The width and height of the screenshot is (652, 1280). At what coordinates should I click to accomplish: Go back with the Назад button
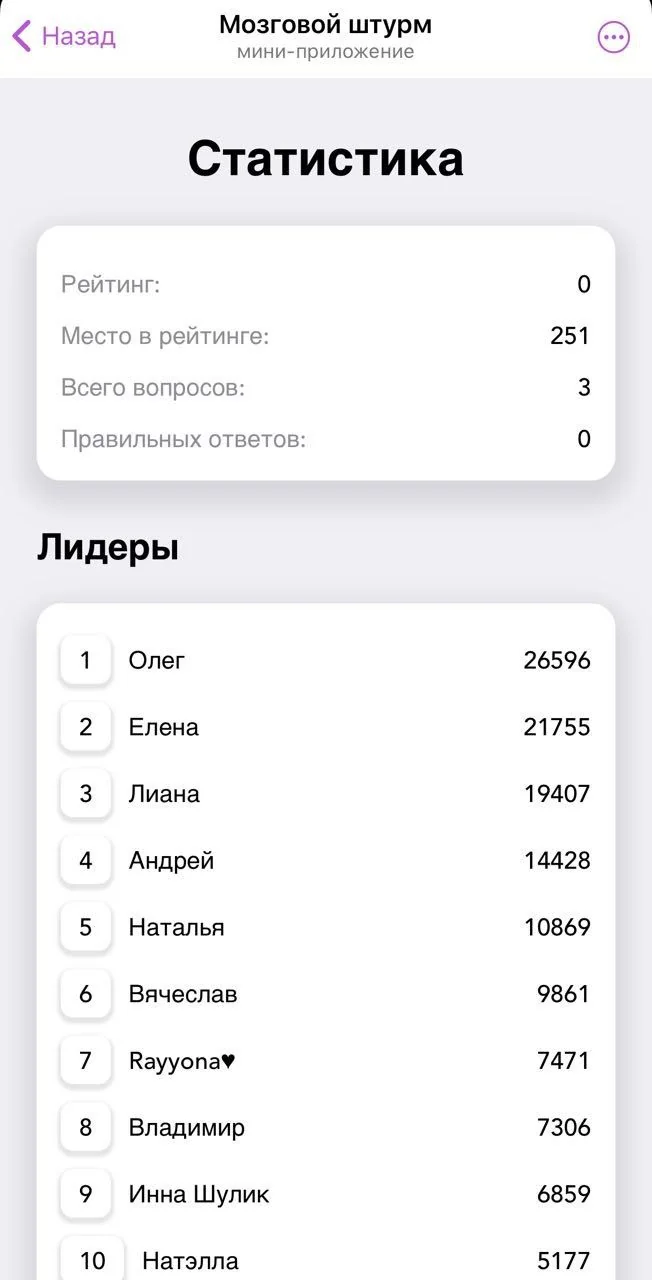coord(63,37)
